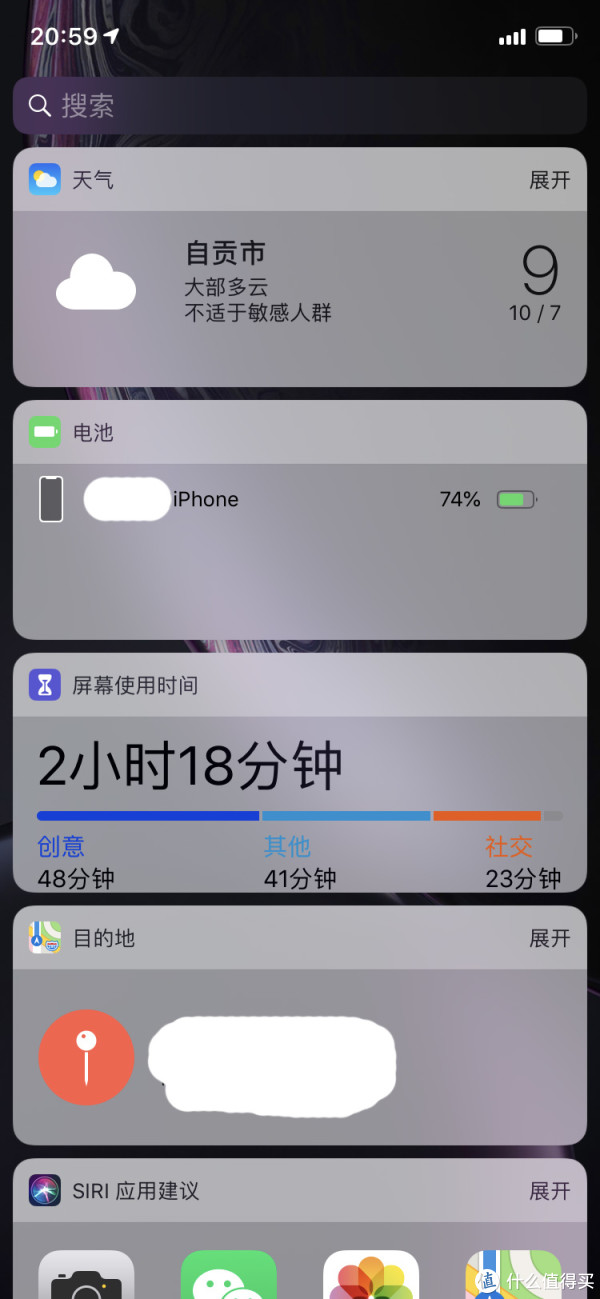This screenshot has height=1299, width=600.
Task: Launch the suggested Photos app
Action: point(371,1274)
